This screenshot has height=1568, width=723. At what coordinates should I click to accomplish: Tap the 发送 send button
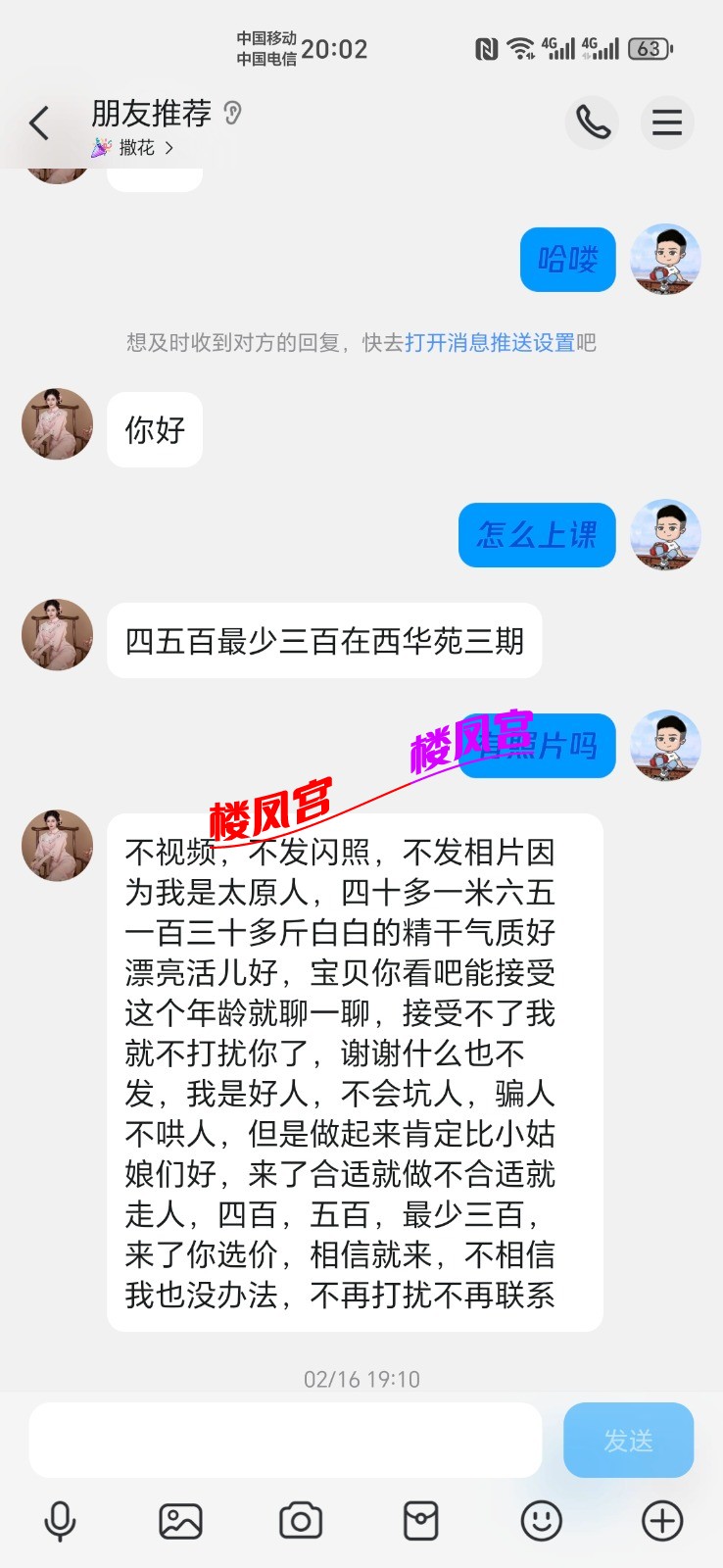[x=628, y=1440]
